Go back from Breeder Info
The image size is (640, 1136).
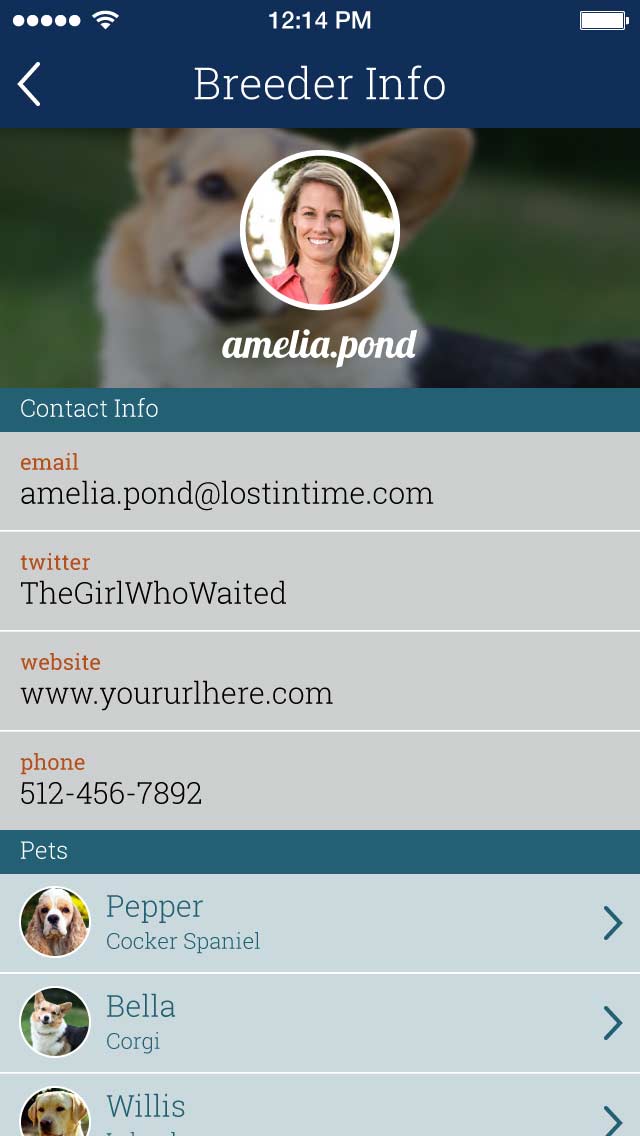click(x=30, y=84)
